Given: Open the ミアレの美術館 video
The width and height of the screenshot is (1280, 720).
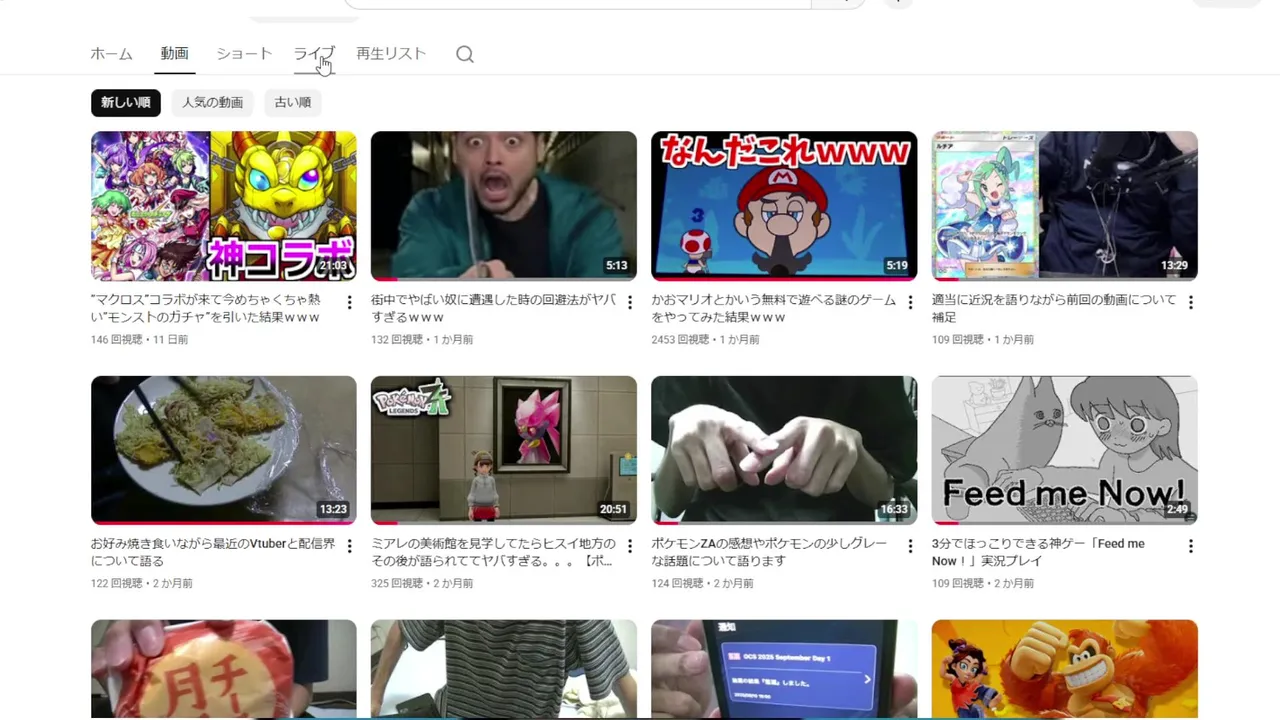Looking at the screenshot, I should click(x=503, y=450).
